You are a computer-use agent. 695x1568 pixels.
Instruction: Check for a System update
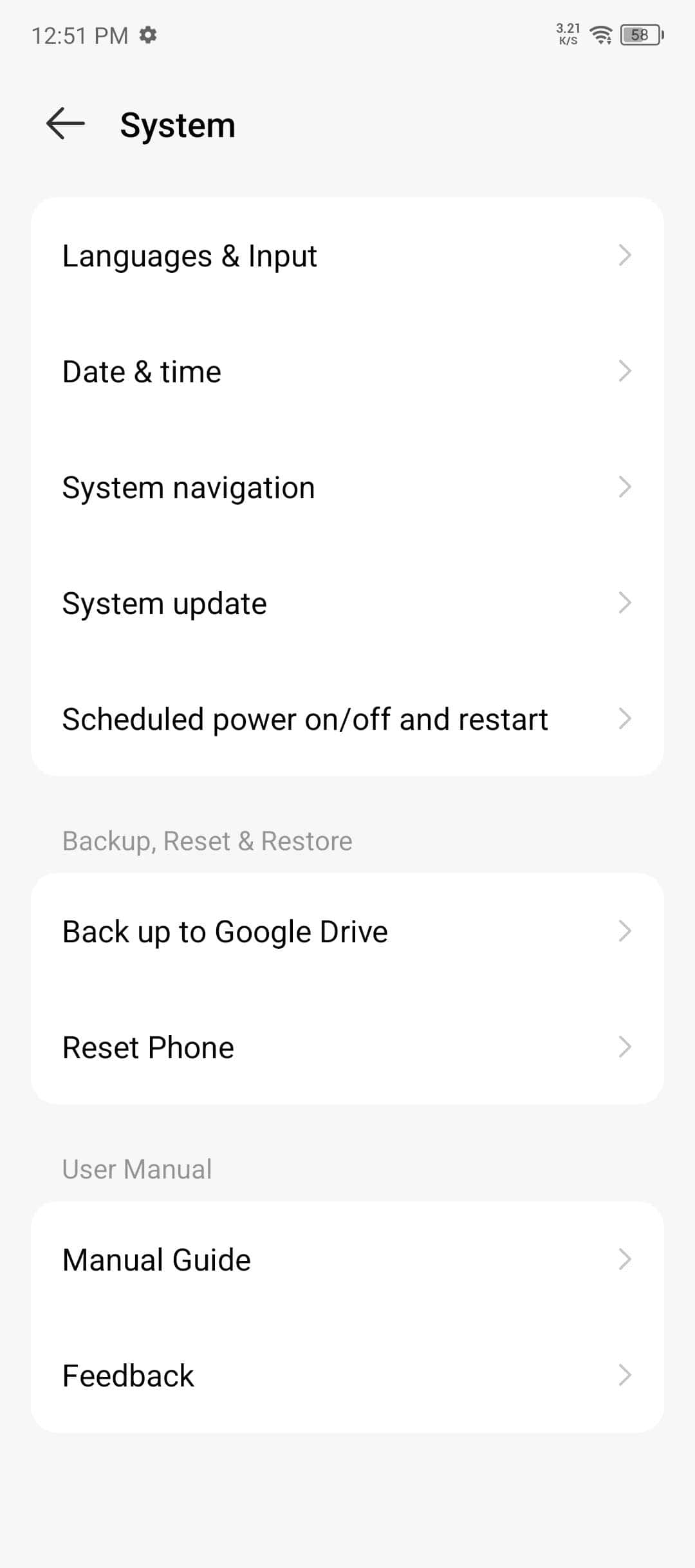347,603
